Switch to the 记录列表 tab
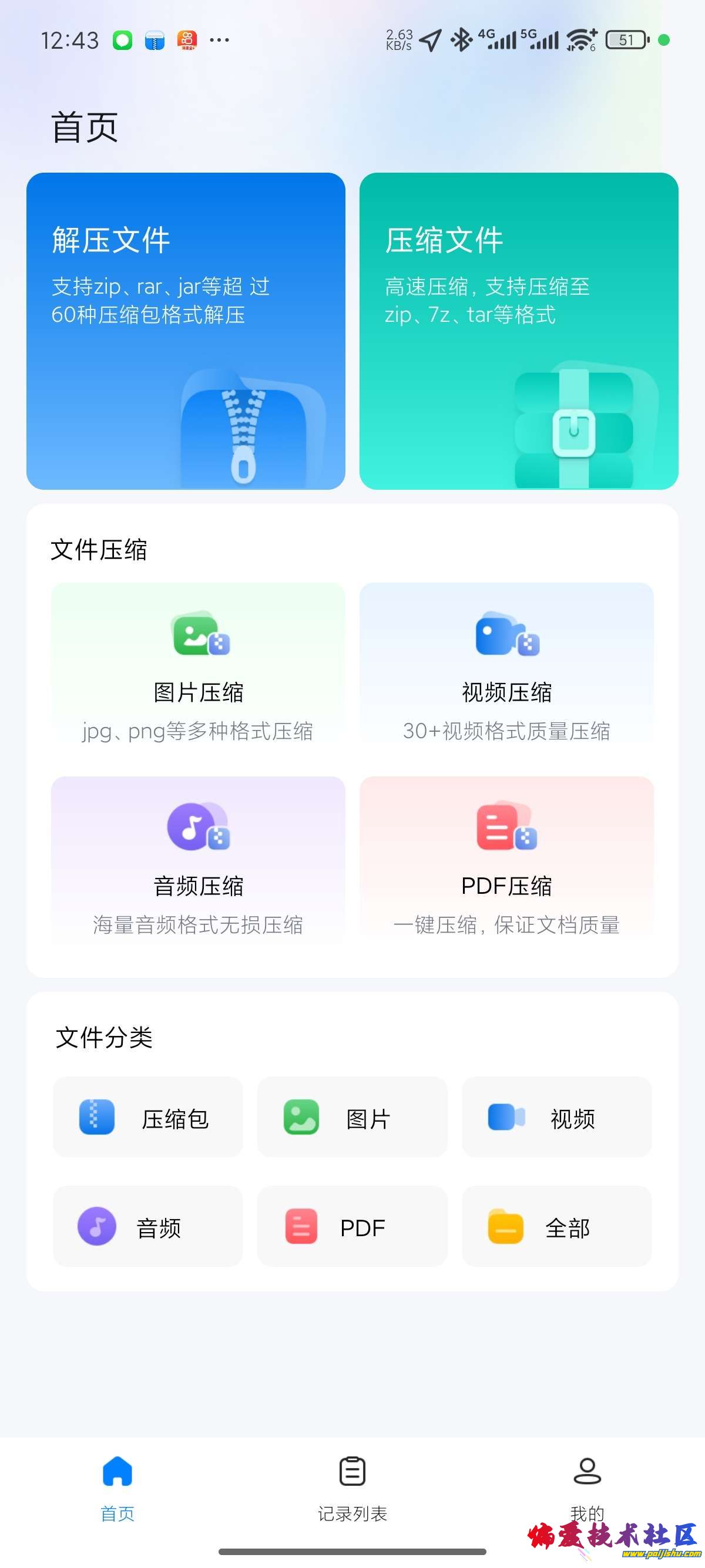The height and width of the screenshot is (1568, 705). 352,1486
